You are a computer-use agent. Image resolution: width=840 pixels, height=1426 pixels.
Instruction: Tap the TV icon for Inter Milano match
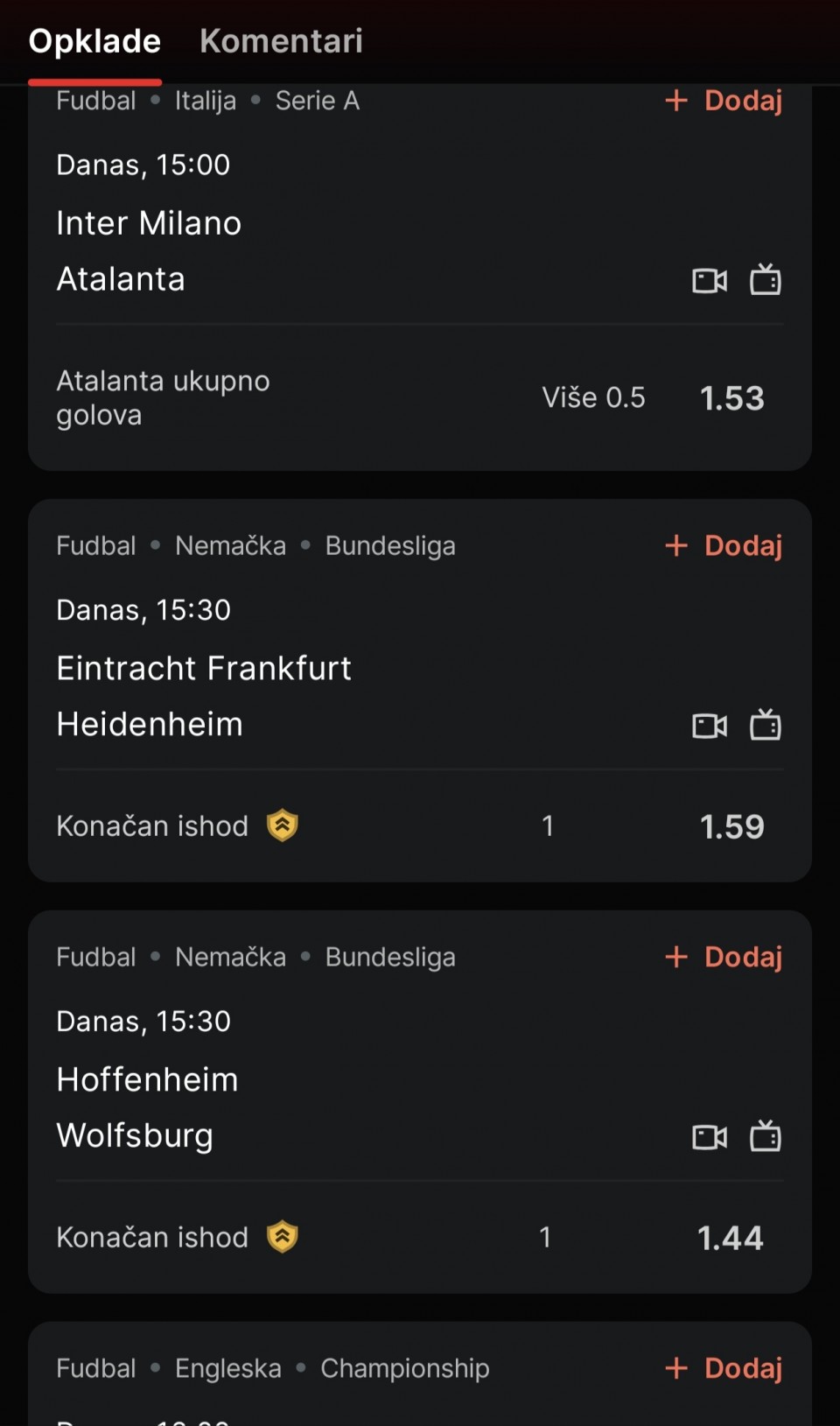click(766, 280)
